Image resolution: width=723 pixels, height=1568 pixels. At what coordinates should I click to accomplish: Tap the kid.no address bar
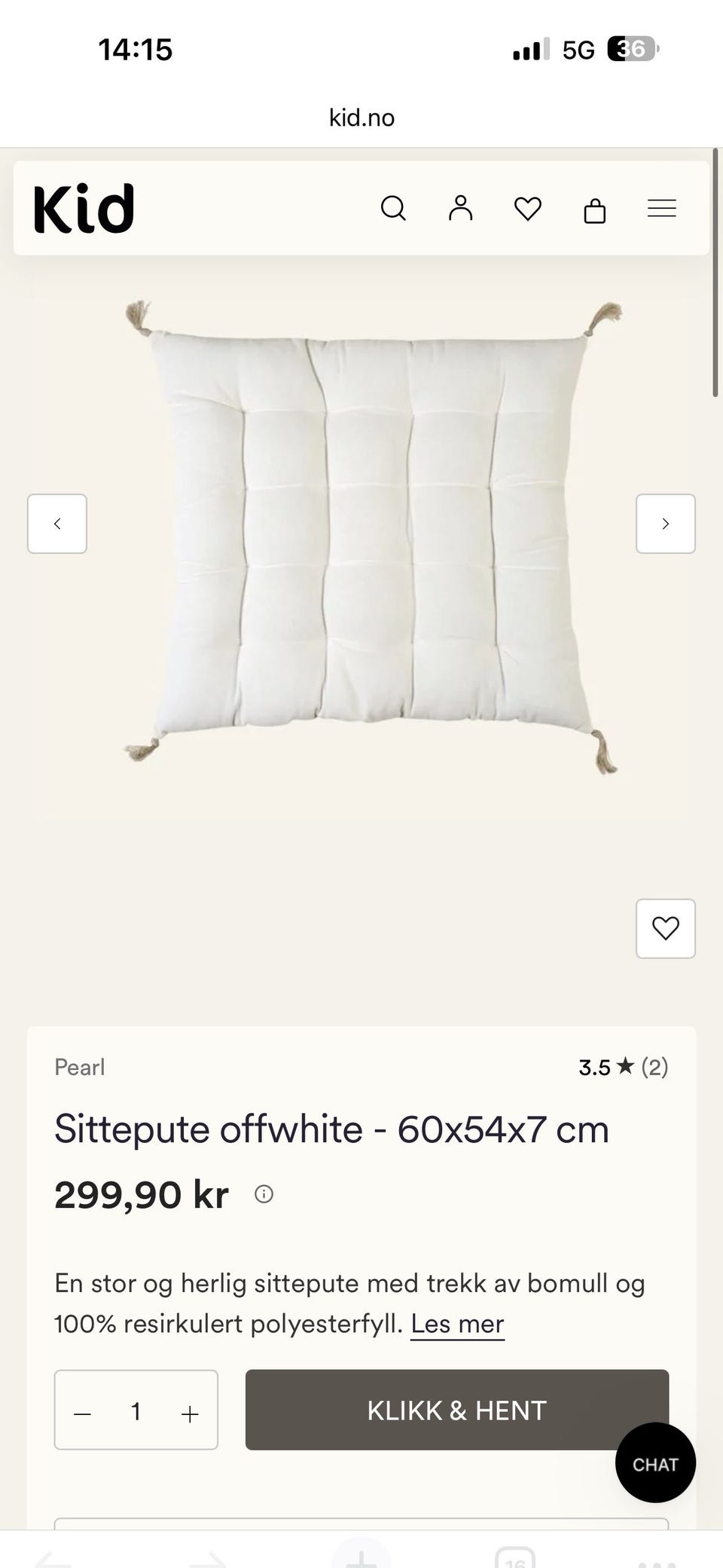coord(361,118)
